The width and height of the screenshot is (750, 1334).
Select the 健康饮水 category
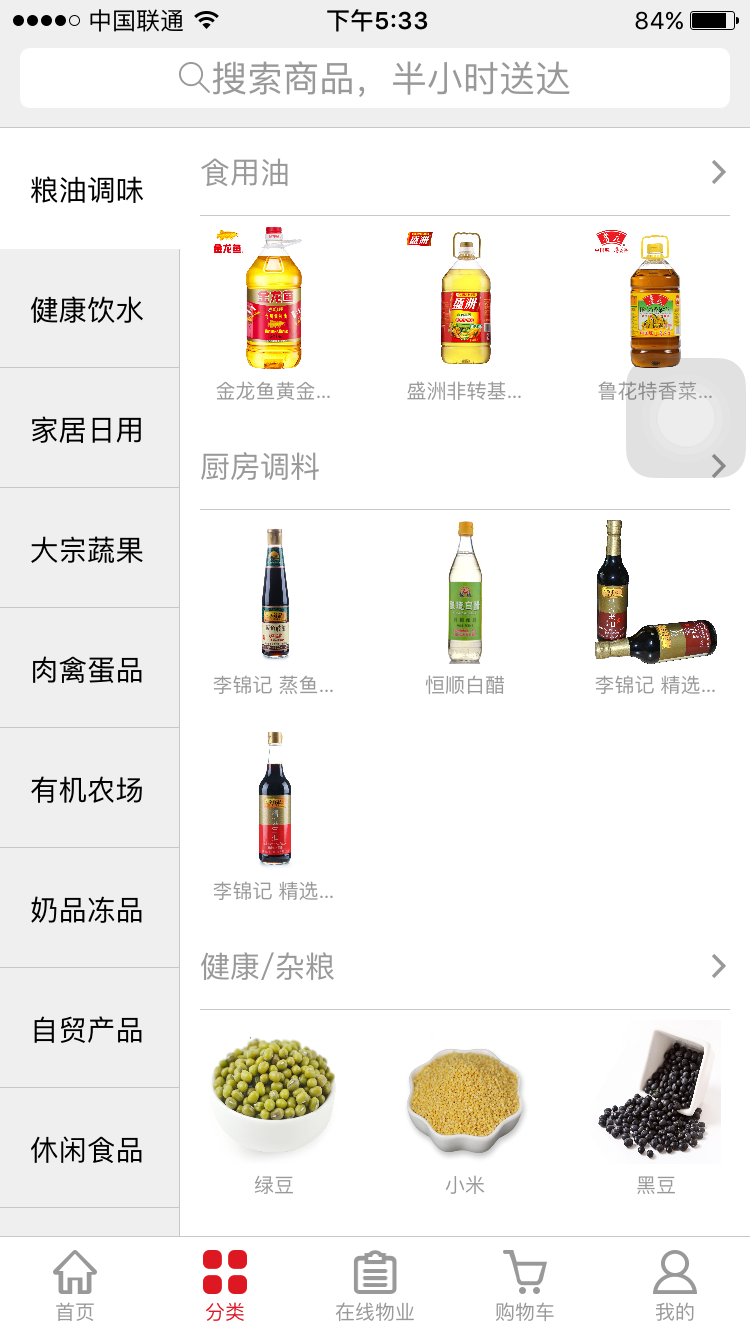(88, 310)
